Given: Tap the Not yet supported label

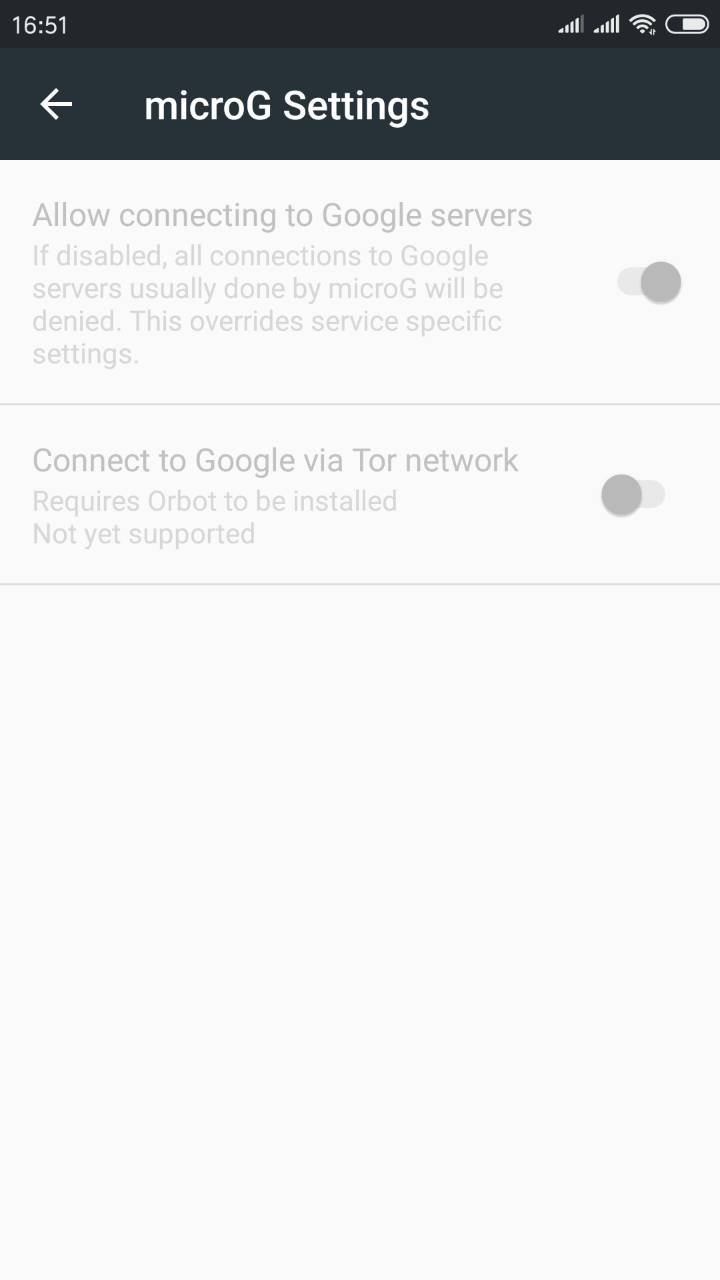Looking at the screenshot, I should (x=143, y=533).
